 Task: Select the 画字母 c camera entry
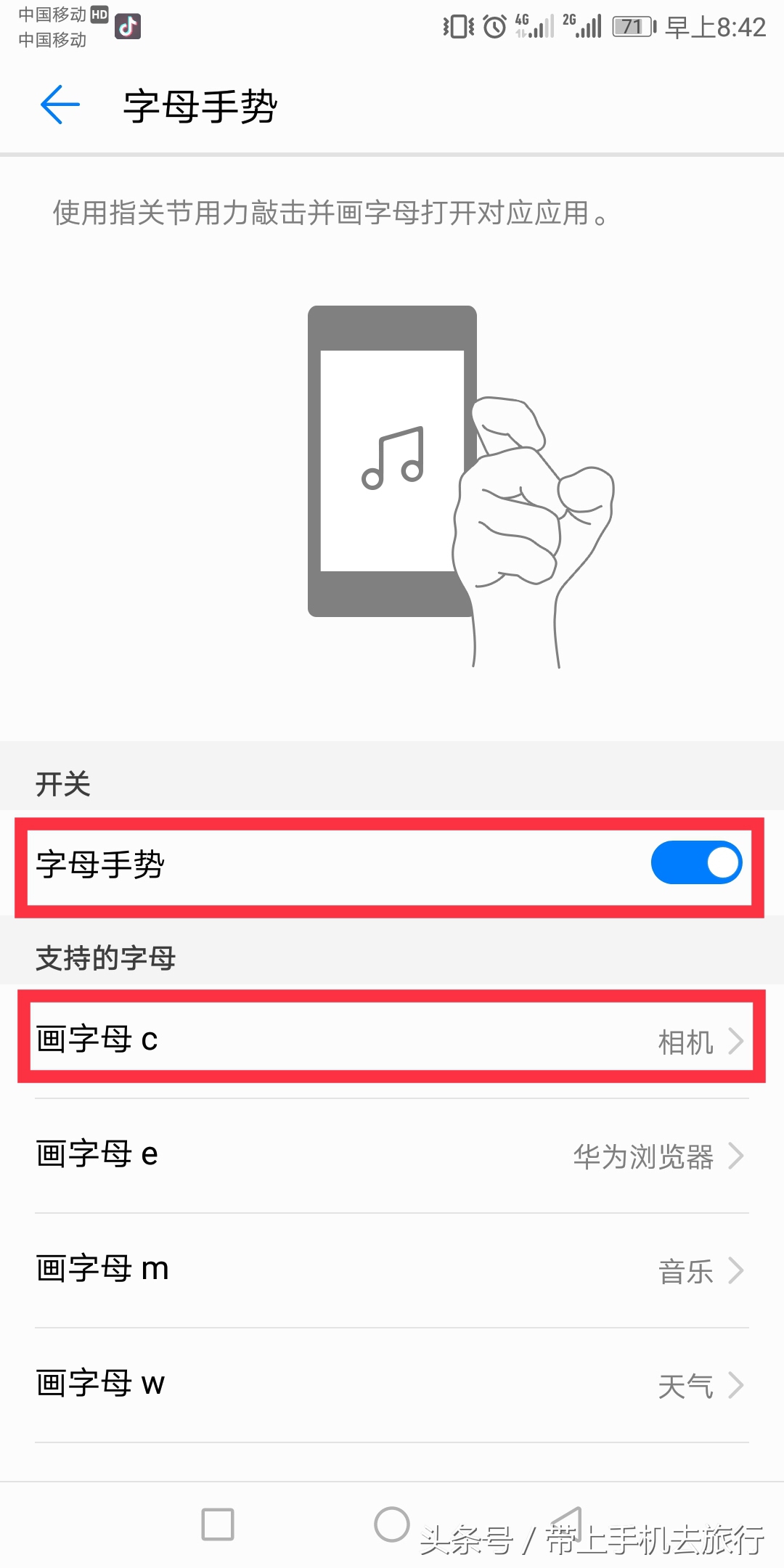392,1040
